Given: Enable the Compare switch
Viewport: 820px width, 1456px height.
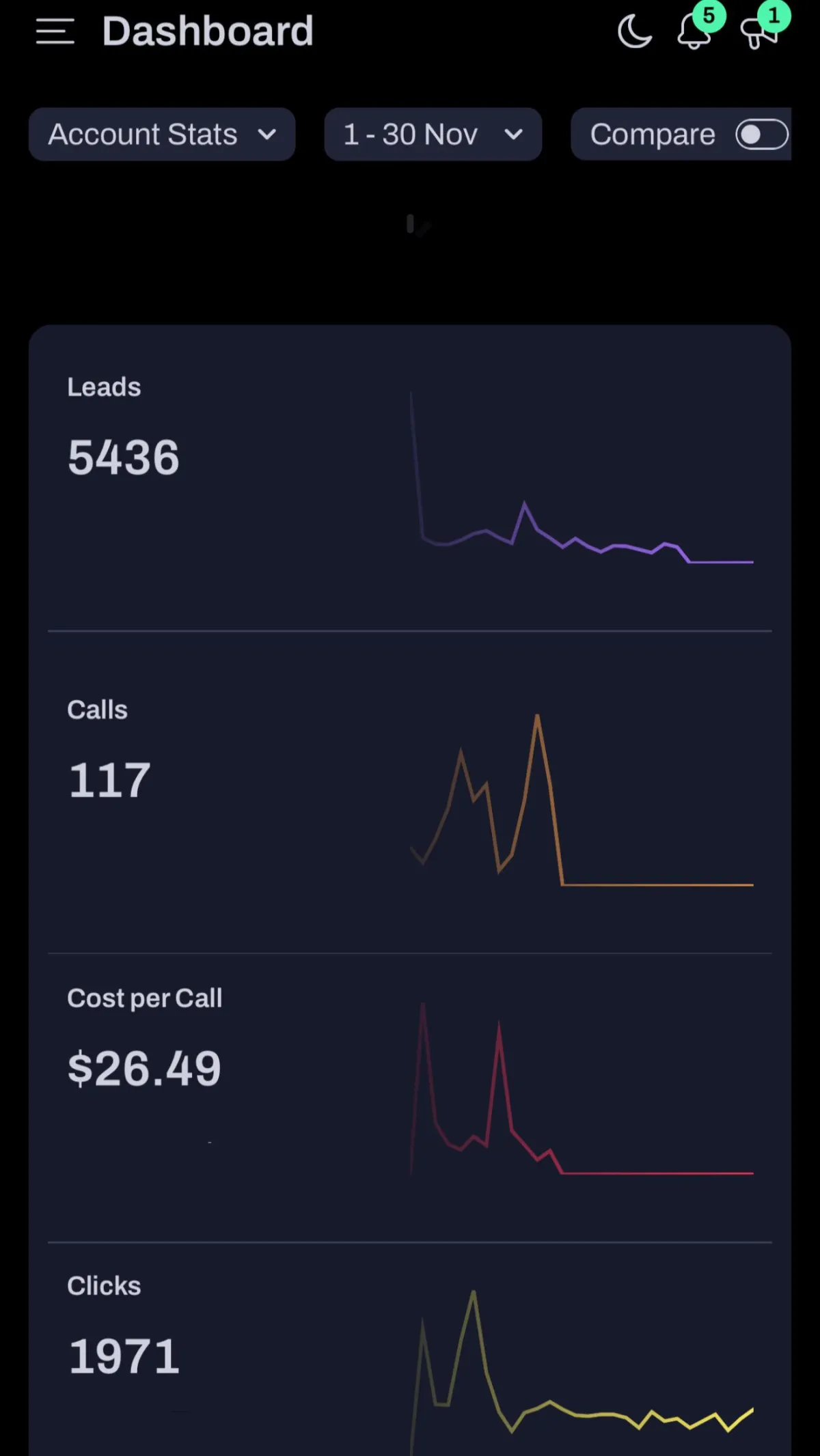Looking at the screenshot, I should click(761, 135).
